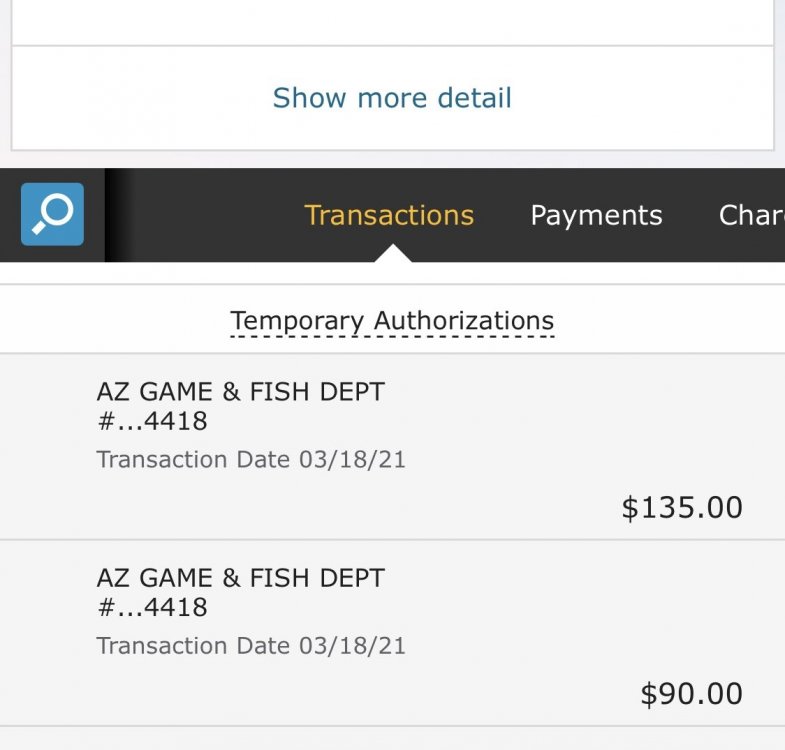The height and width of the screenshot is (750, 785).
Task: Open the AZ Game & Fish $90.00 transaction
Action: click(392, 632)
